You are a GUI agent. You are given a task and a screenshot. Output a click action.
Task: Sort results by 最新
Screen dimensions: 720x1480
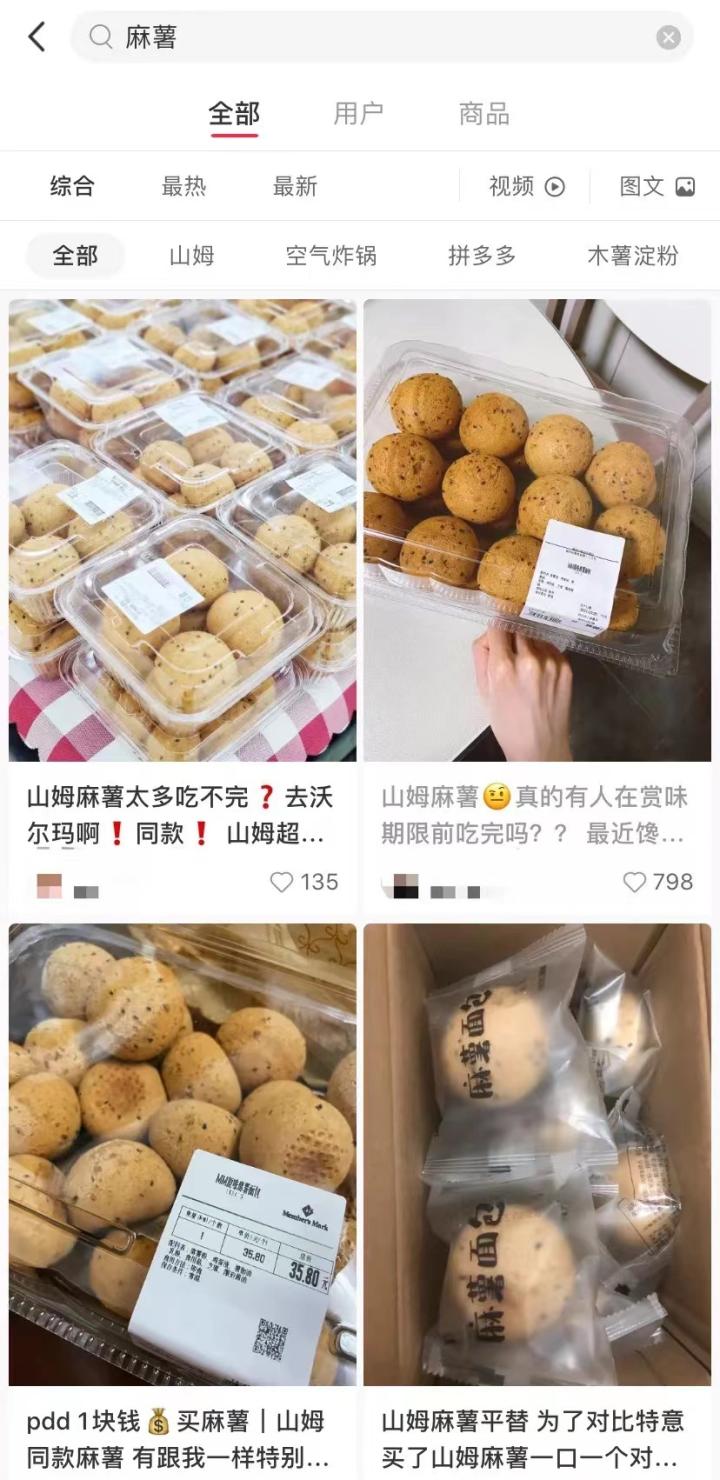[x=295, y=186]
